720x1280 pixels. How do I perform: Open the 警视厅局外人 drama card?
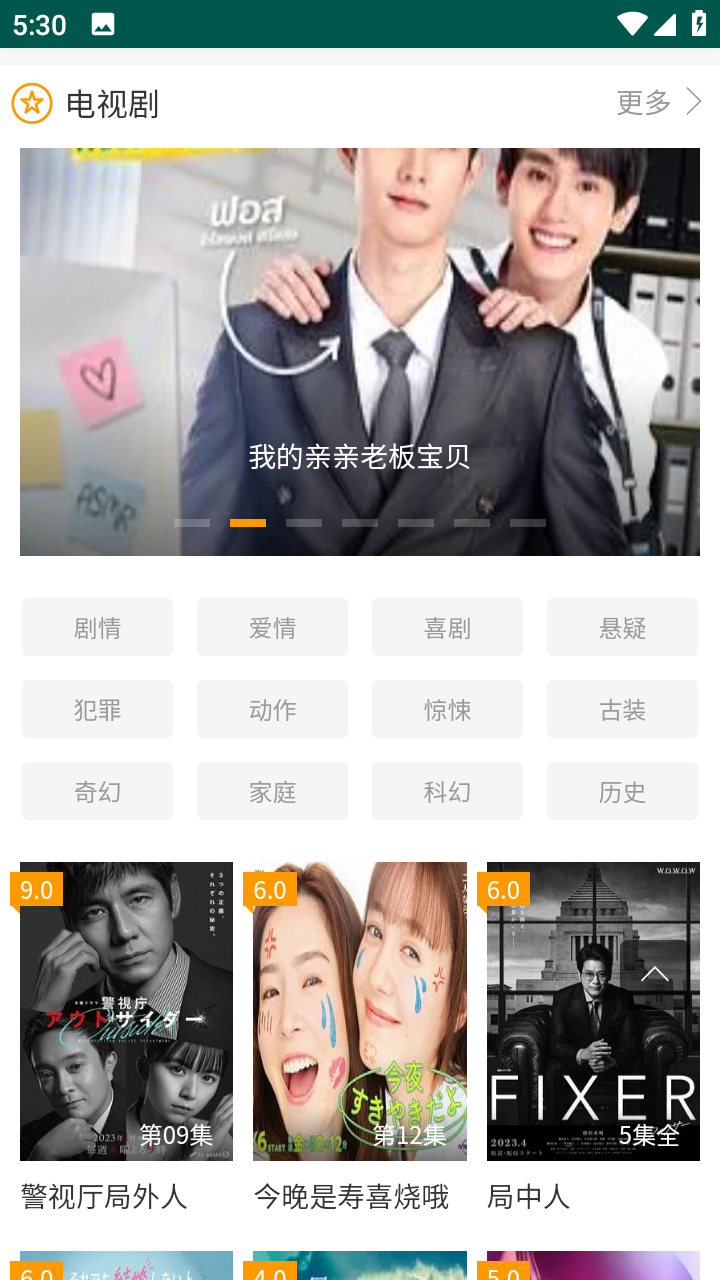click(126, 1011)
